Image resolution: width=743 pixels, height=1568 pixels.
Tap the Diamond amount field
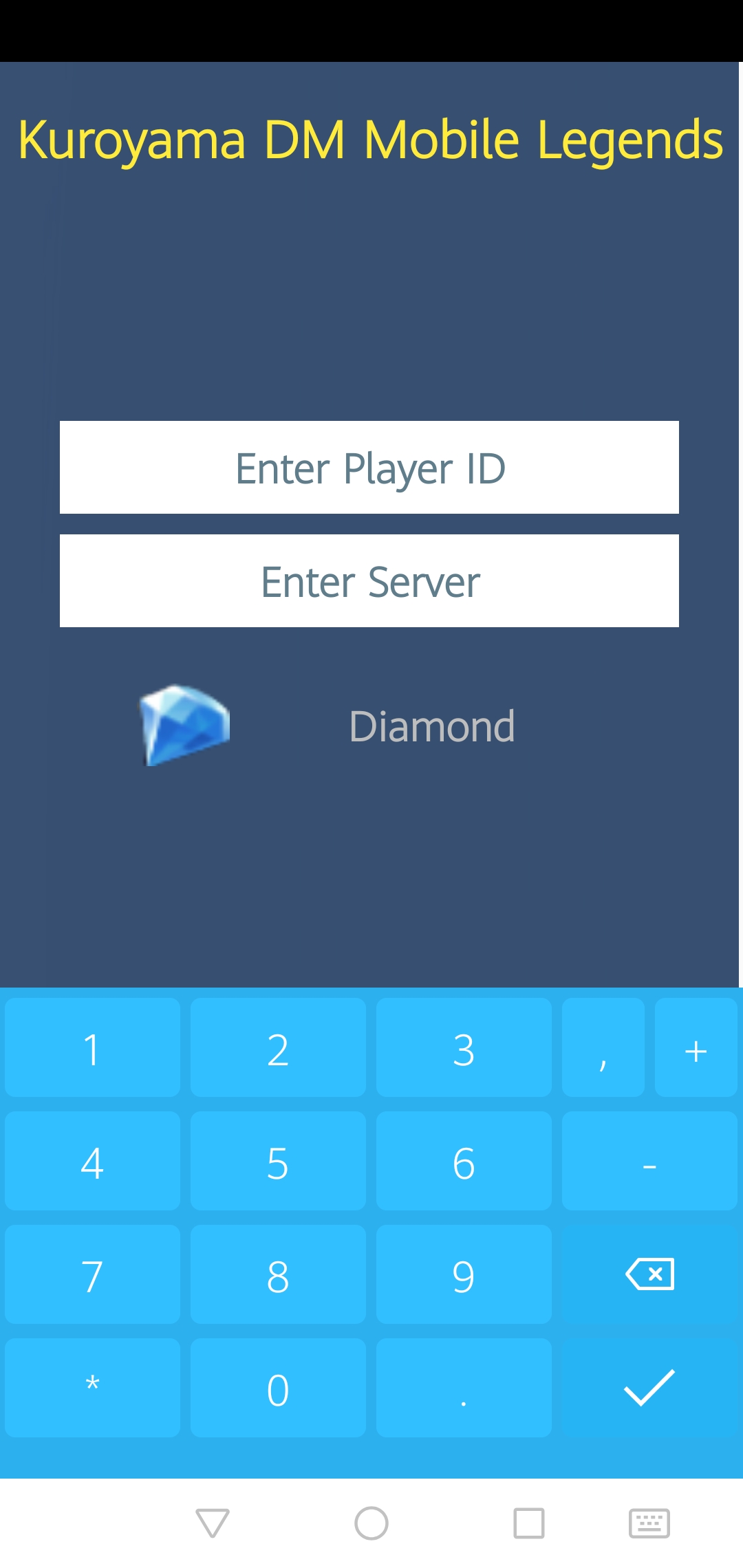[x=431, y=726]
